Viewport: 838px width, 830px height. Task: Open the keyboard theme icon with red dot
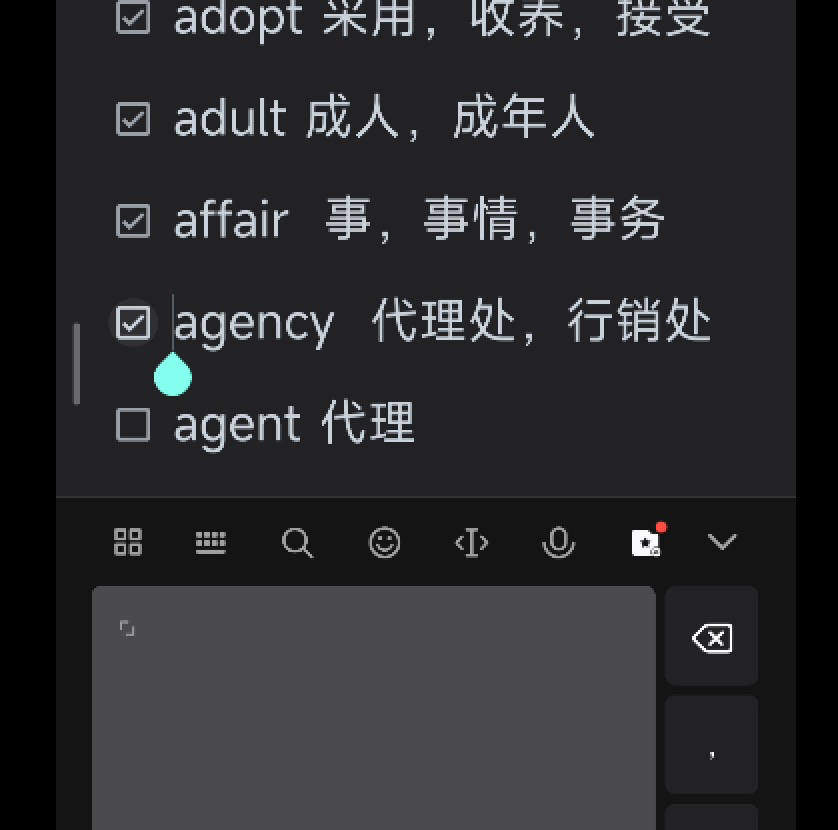tap(646, 542)
